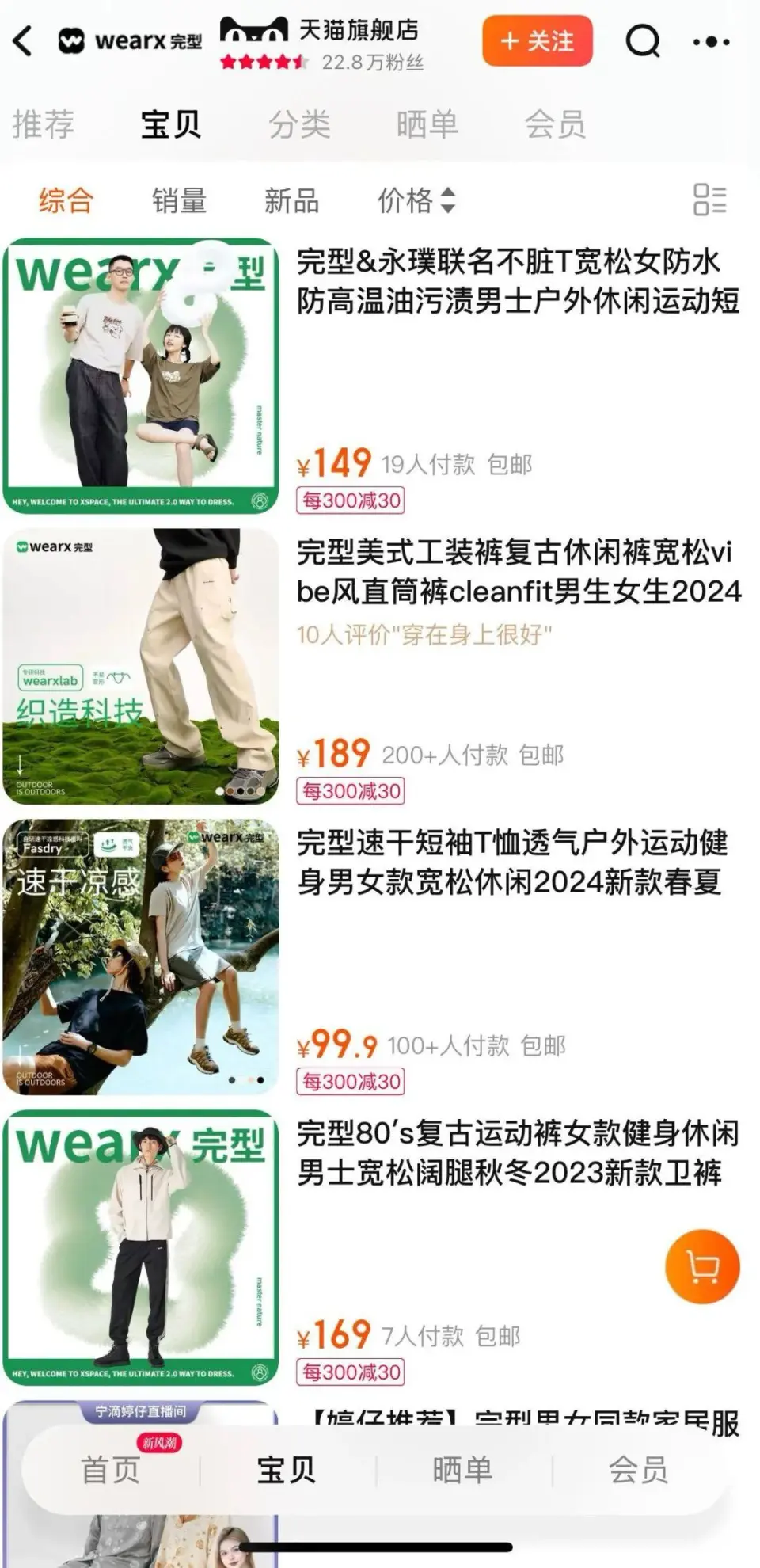760x1568 pixels.
Task: Go back with the top-left arrow
Action: coord(24,41)
